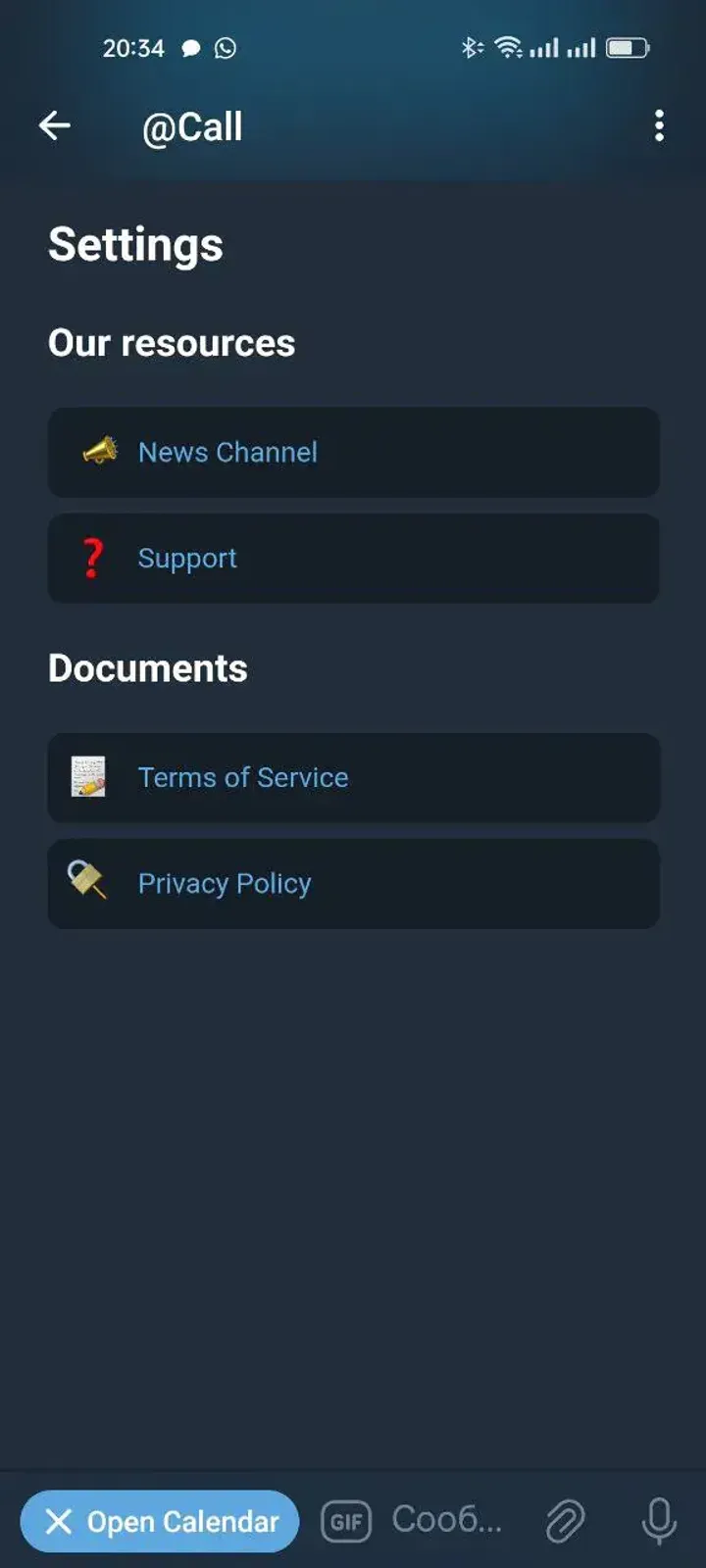Tap the Bluetooth status bar icon
This screenshot has width=706, height=1568.
point(472,47)
